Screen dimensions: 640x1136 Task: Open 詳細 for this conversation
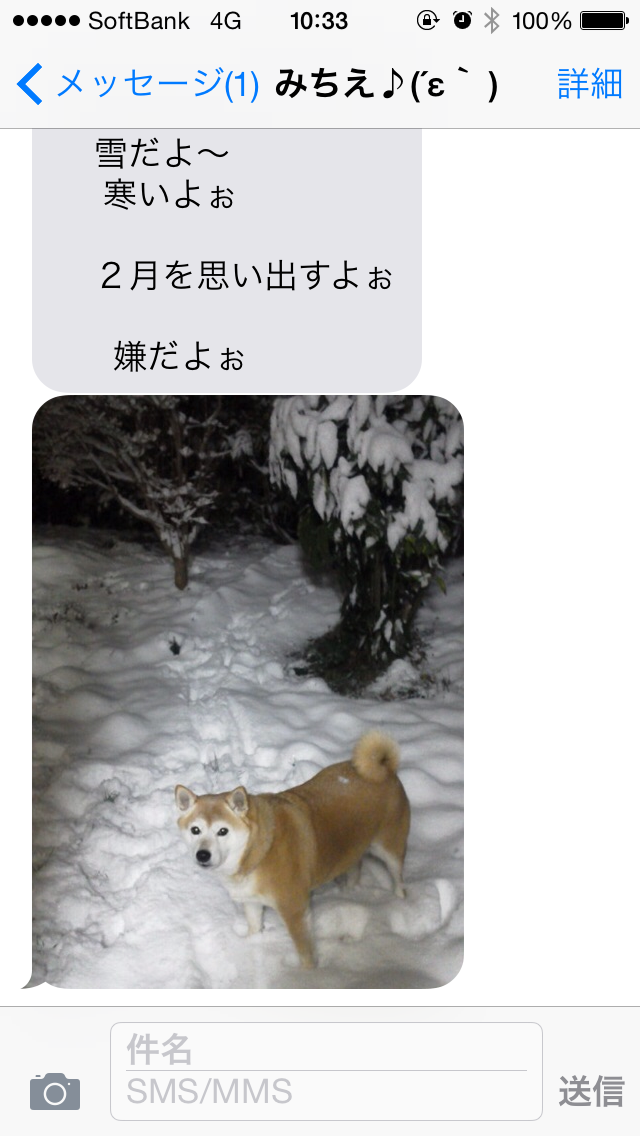[590, 84]
